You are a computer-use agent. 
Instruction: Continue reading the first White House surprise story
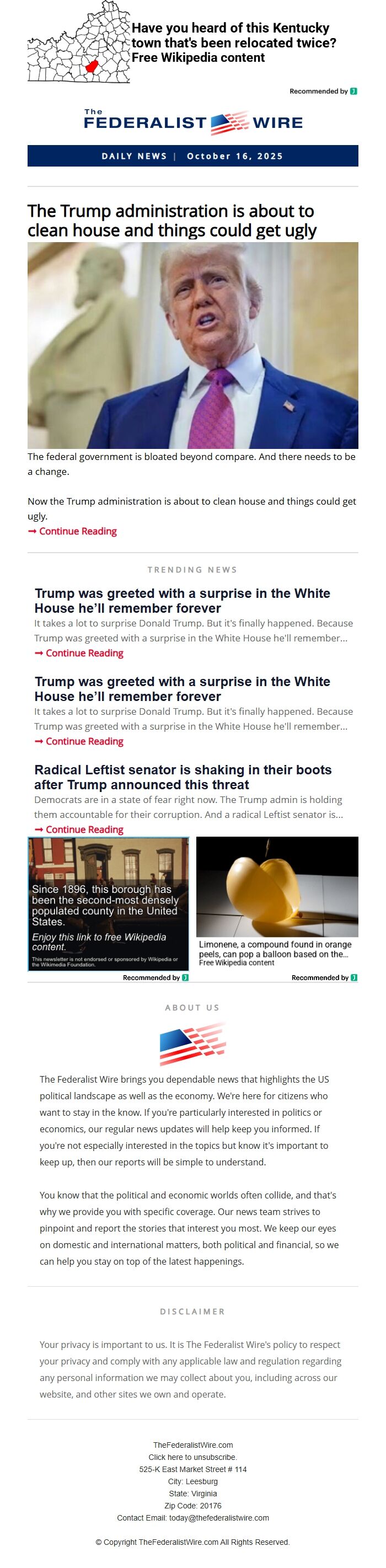(78, 652)
